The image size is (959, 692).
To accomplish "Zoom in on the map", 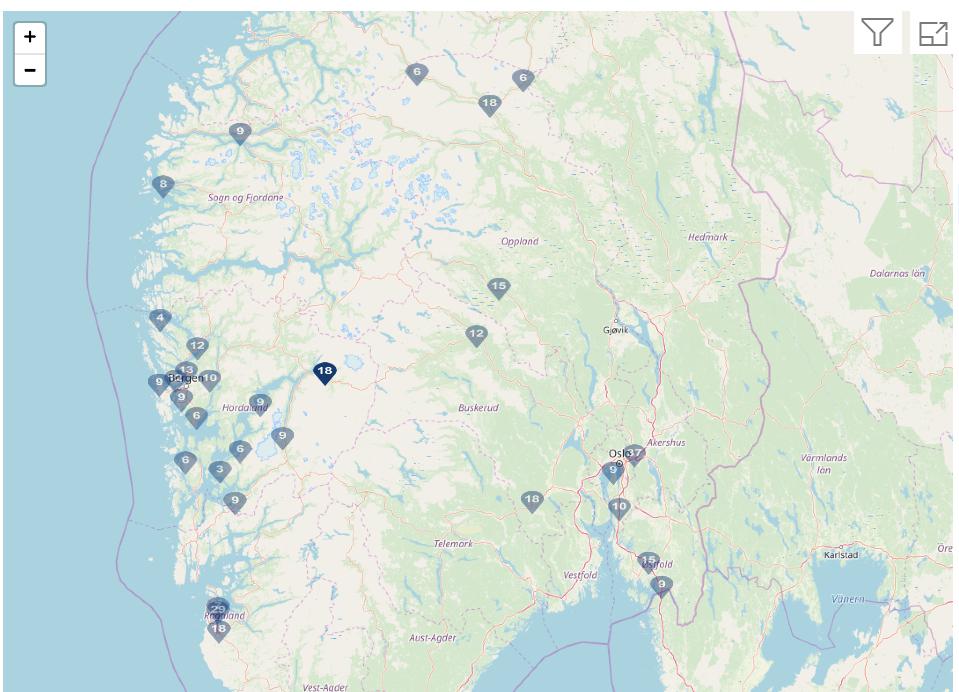I will [30, 36].
